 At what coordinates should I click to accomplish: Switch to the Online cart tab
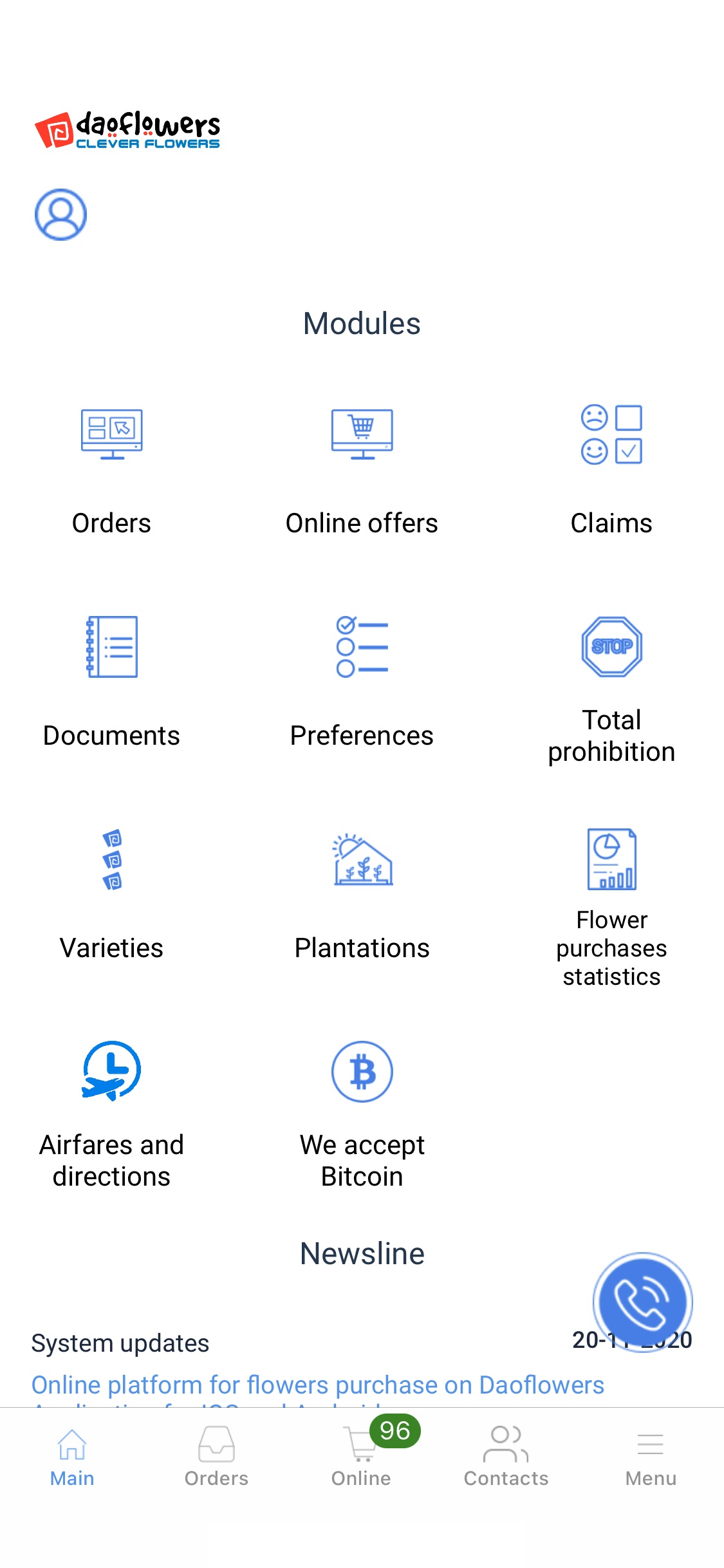(x=361, y=1457)
